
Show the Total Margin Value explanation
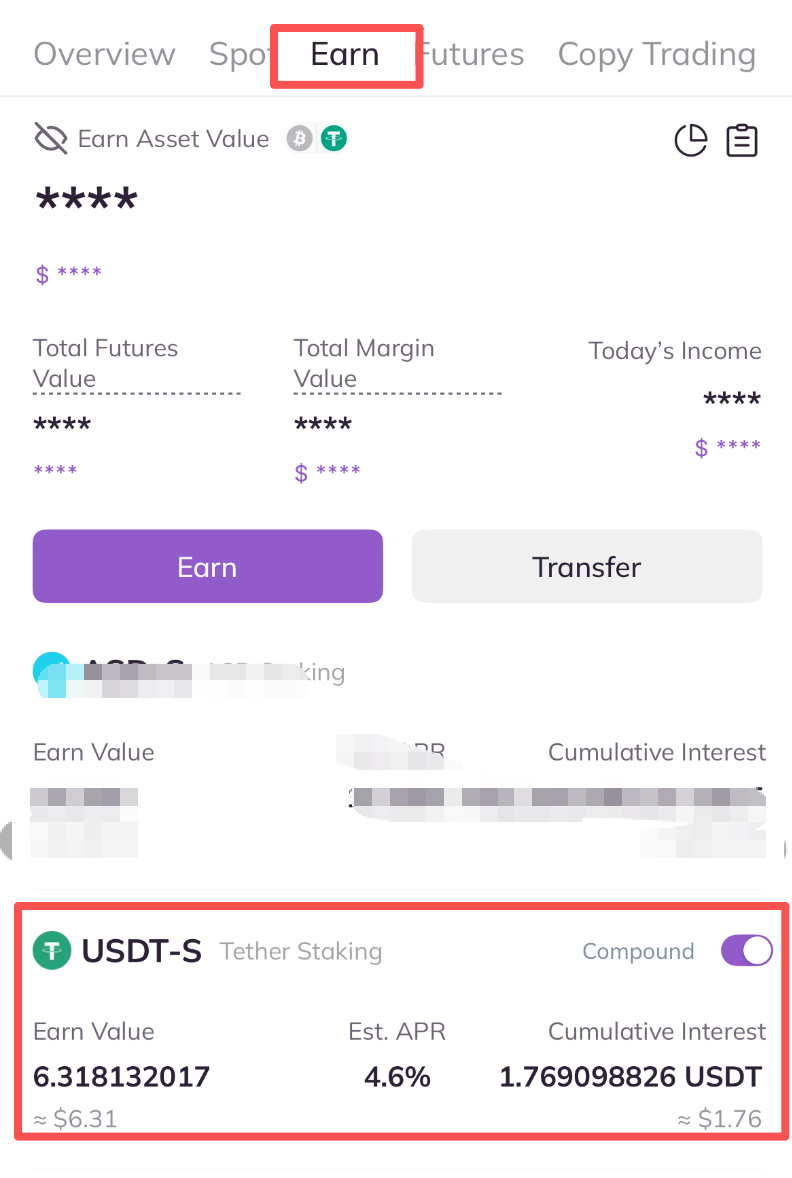tap(363, 363)
